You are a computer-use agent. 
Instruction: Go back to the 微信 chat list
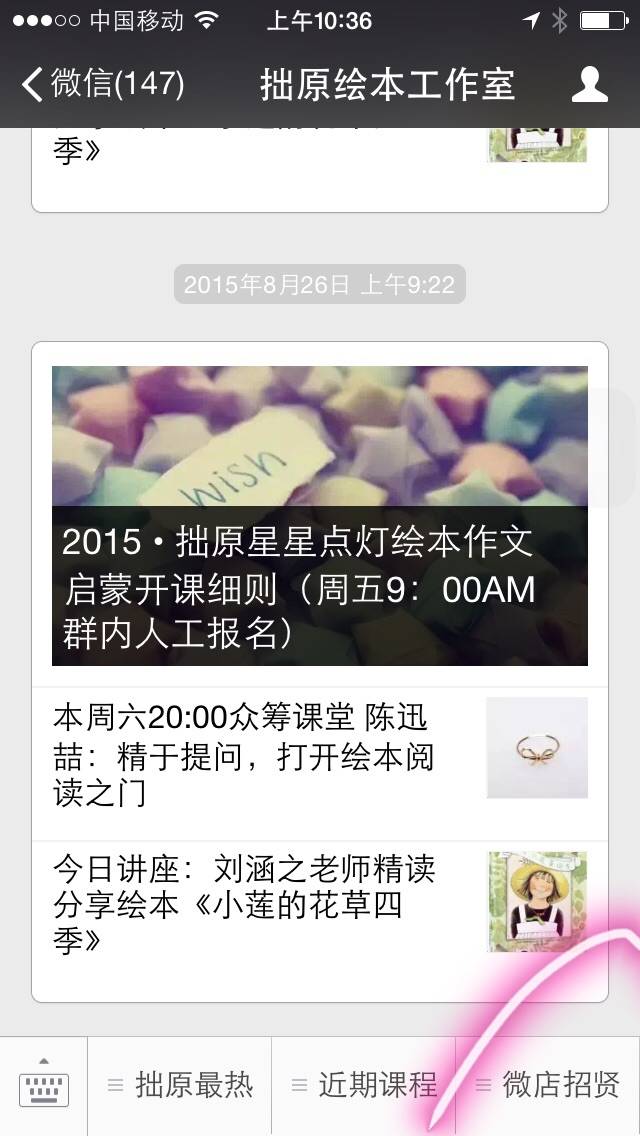click(102, 84)
